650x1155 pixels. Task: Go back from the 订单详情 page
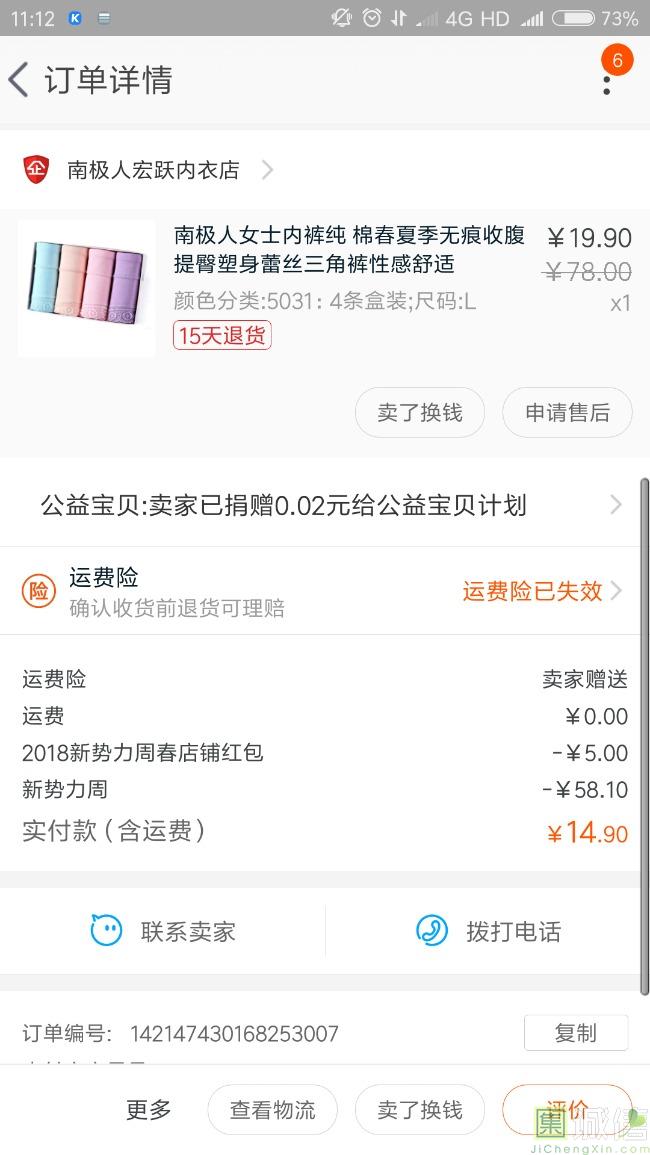coord(20,80)
